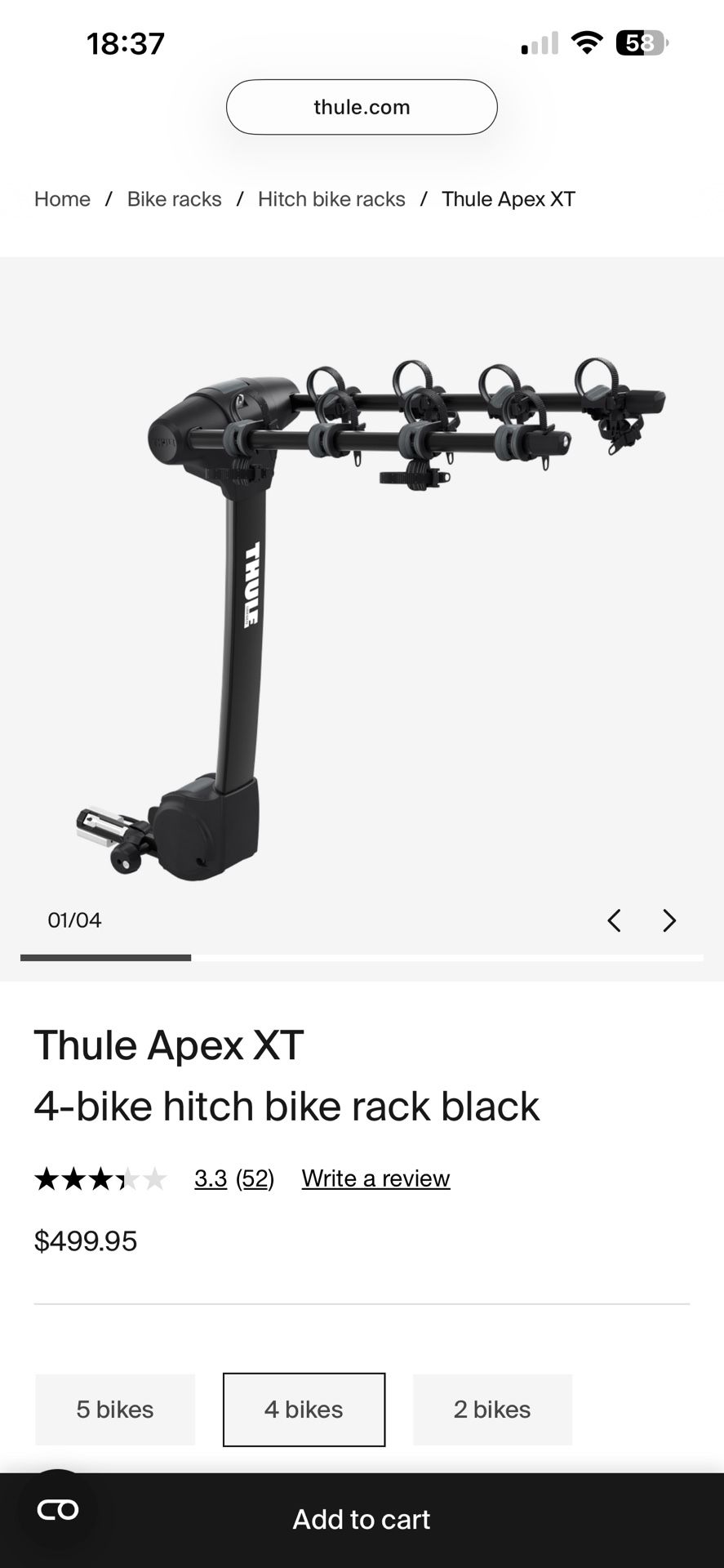724x1568 pixels.
Task: Select the 2 bikes option
Action: [492, 1410]
